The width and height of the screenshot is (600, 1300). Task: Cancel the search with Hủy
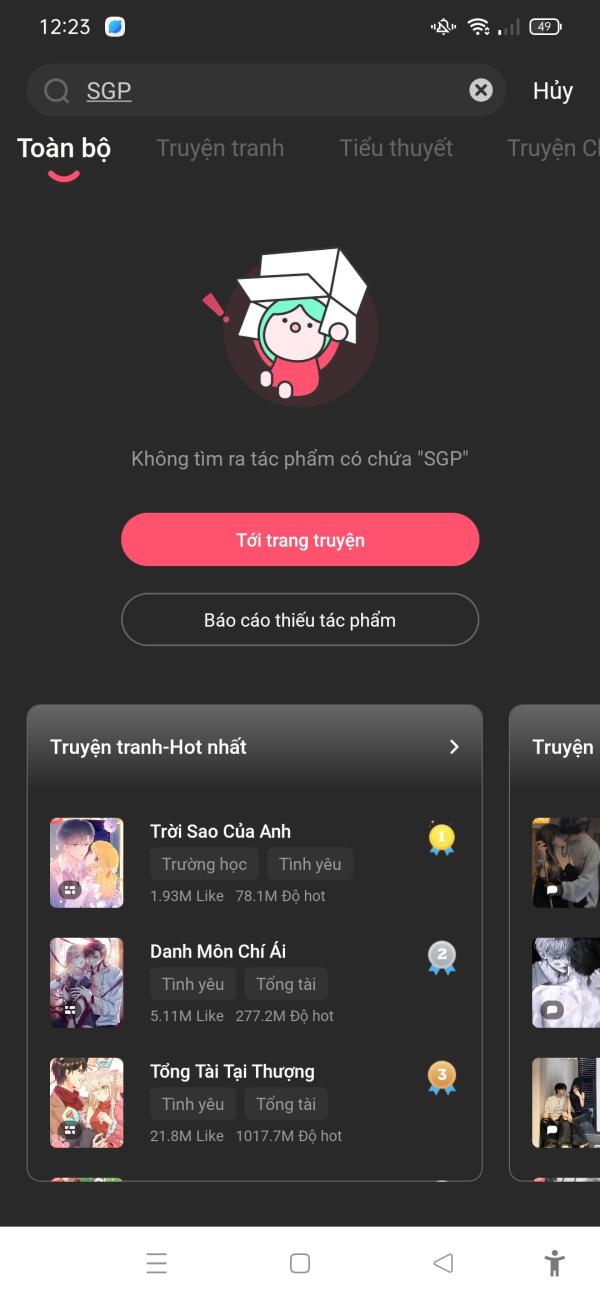pyautogui.click(x=552, y=91)
